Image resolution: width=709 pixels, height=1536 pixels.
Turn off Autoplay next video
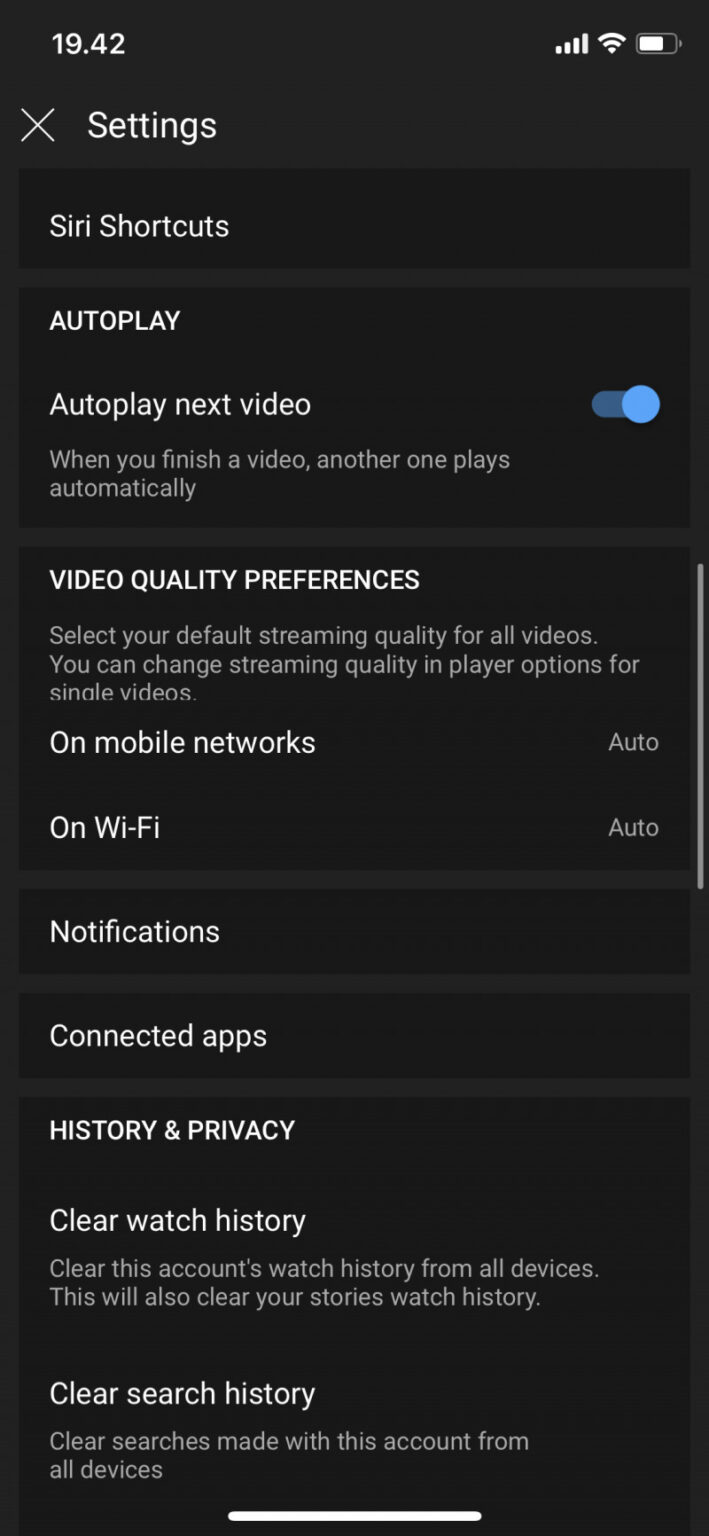[x=626, y=405]
